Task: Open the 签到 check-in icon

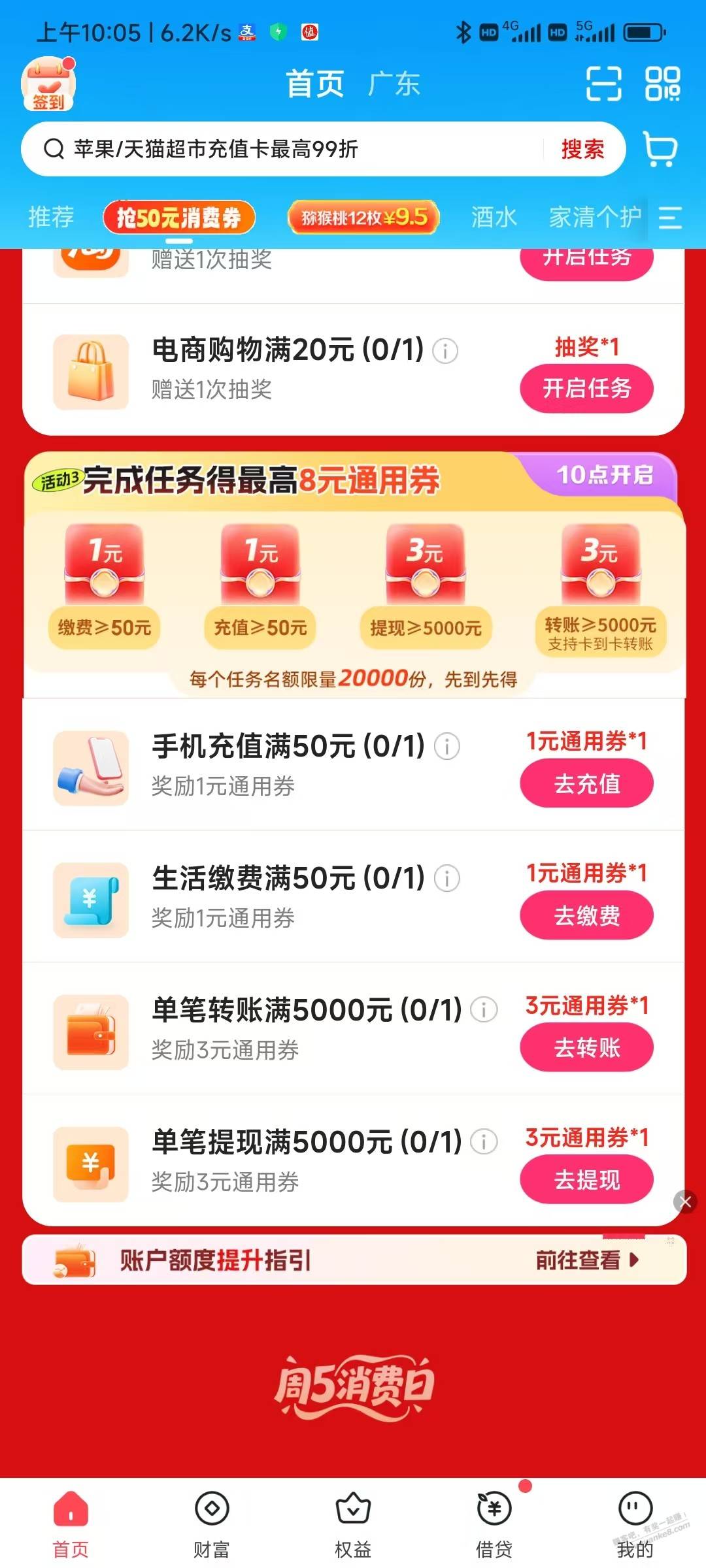Action: [x=49, y=85]
